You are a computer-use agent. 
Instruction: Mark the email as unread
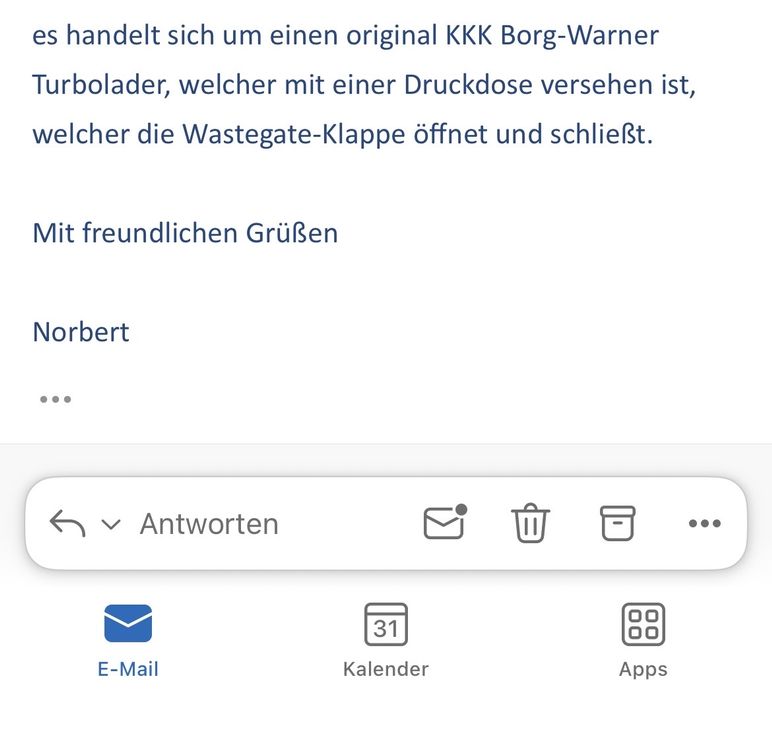click(445, 522)
